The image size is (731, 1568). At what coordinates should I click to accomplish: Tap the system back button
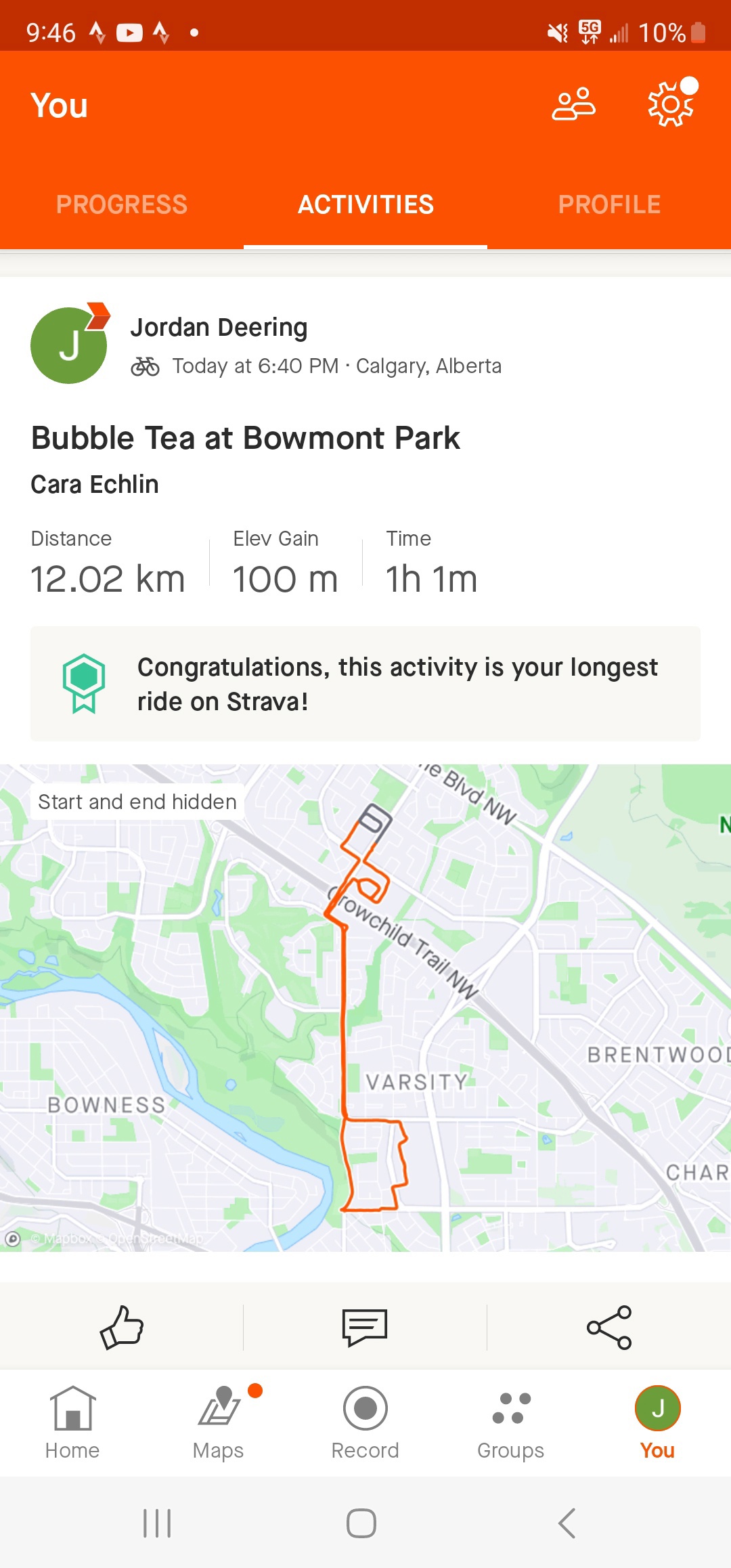coord(567,1523)
